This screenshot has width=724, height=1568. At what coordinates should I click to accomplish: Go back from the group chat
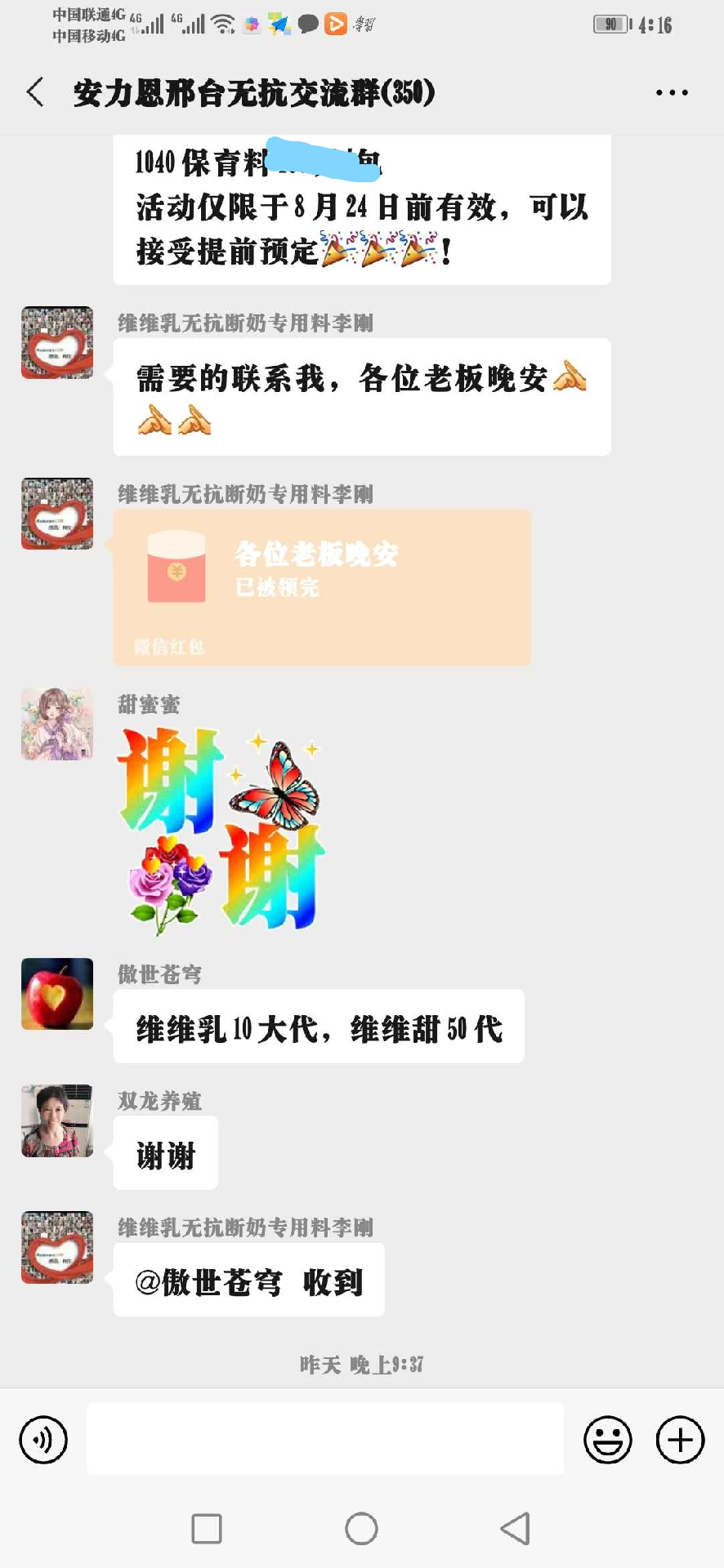(36, 92)
